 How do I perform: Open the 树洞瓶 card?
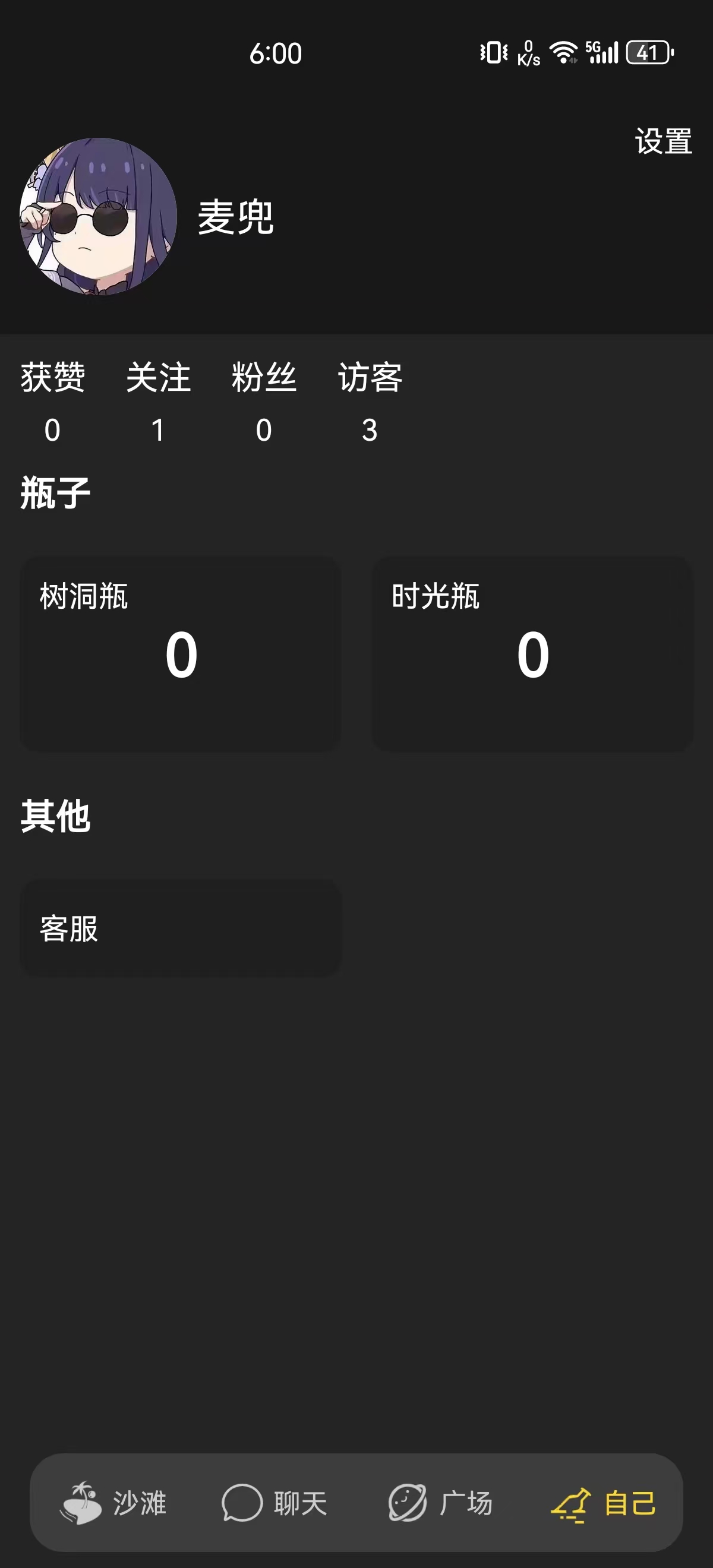click(181, 654)
